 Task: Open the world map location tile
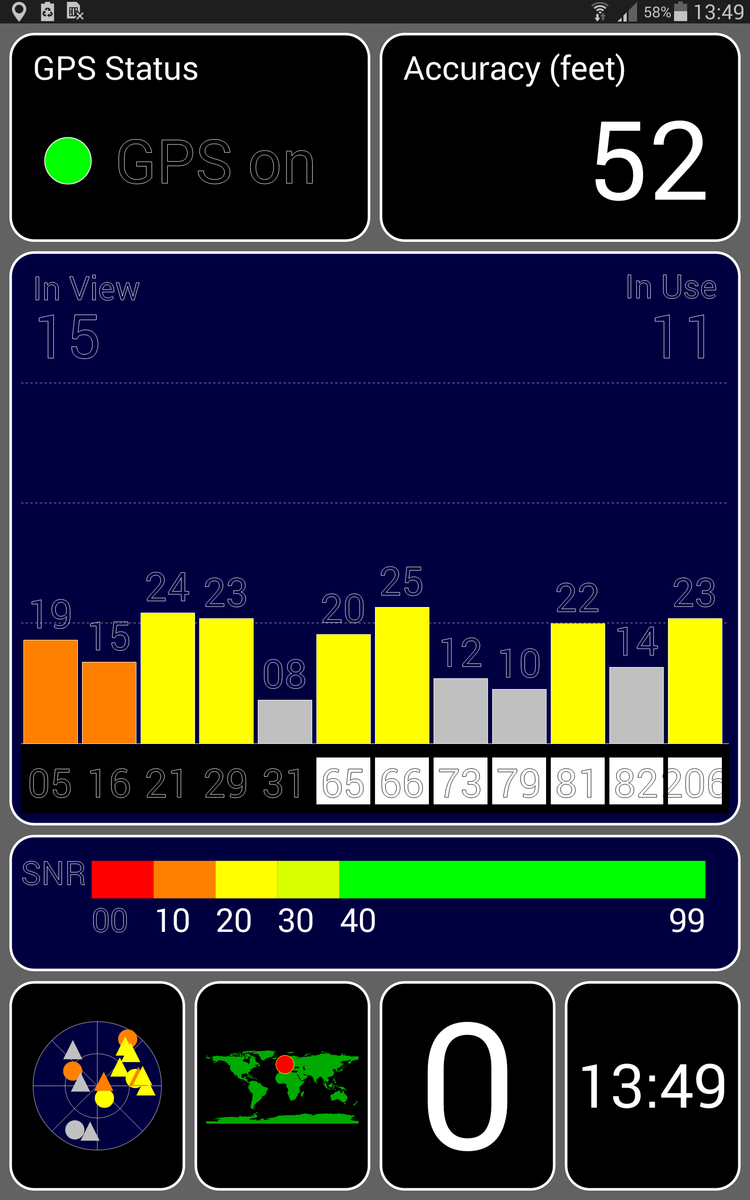click(282, 1085)
